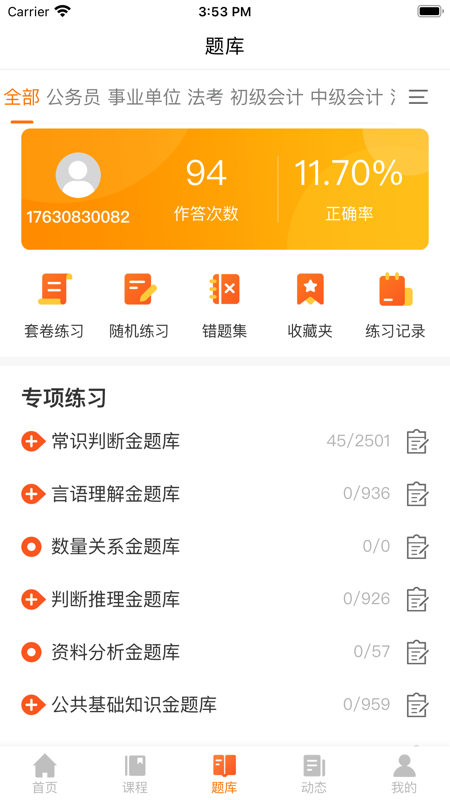Expand 常识判断金题库 with the plus icon
The image size is (450, 800).
[x=32, y=441]
